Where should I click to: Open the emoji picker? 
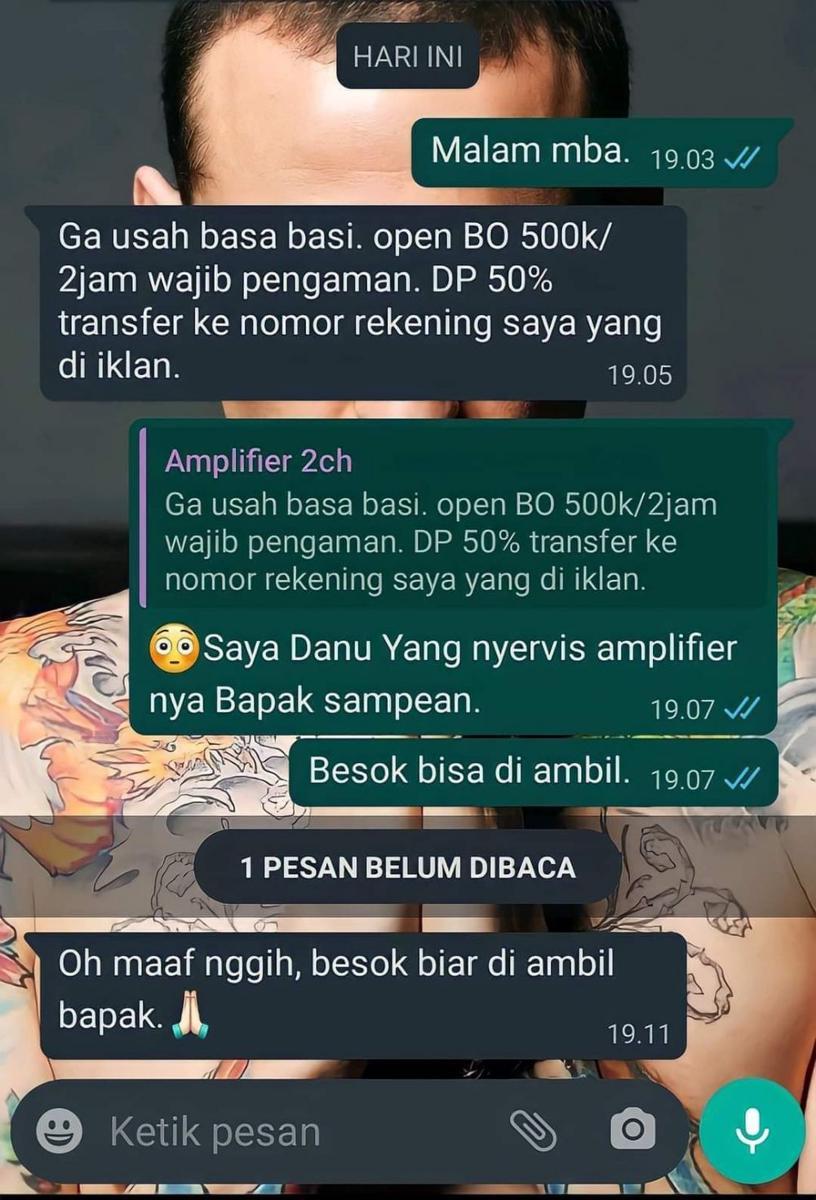coord(59,1131)
